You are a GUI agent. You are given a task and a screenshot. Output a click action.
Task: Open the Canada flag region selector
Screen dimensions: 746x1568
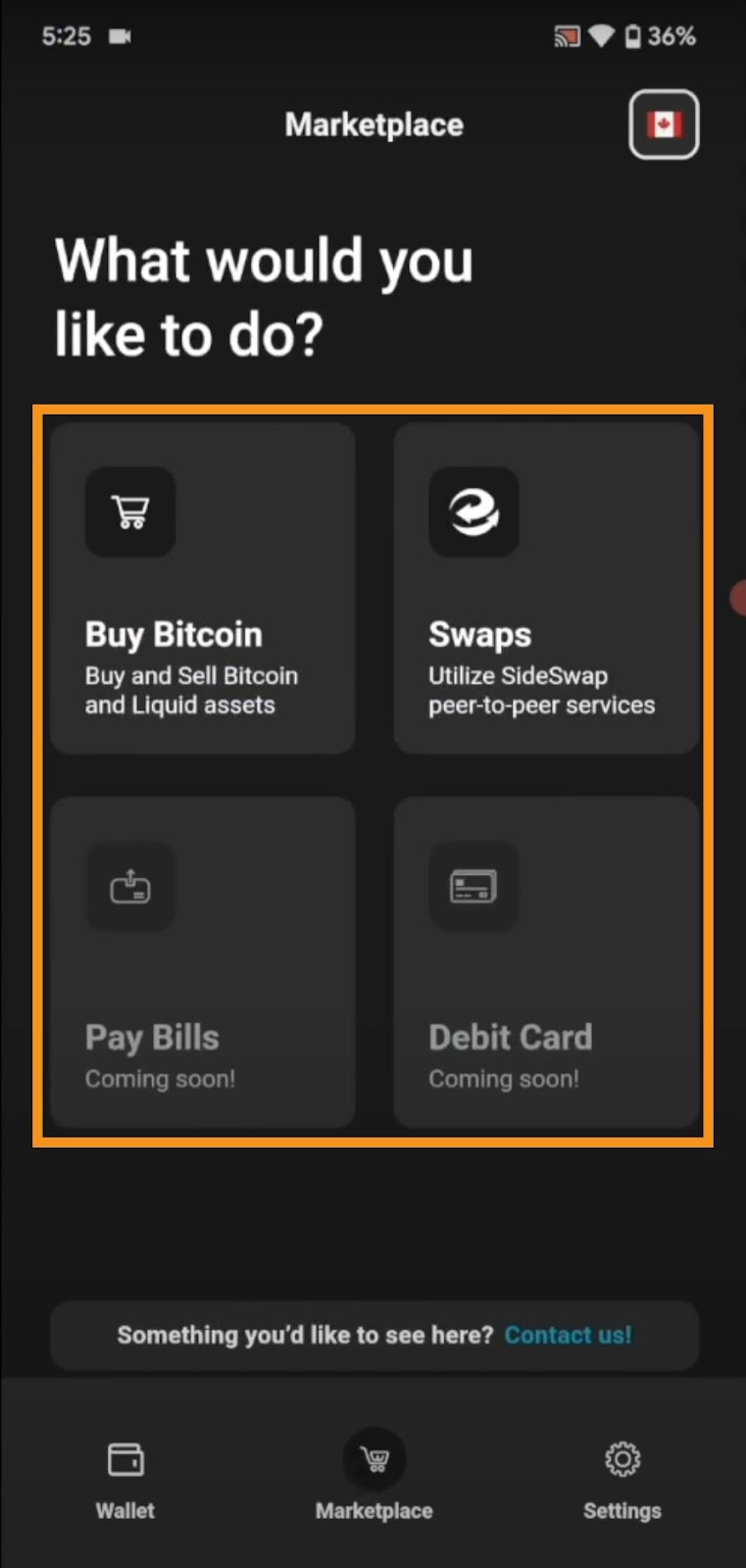pos(664,124)
